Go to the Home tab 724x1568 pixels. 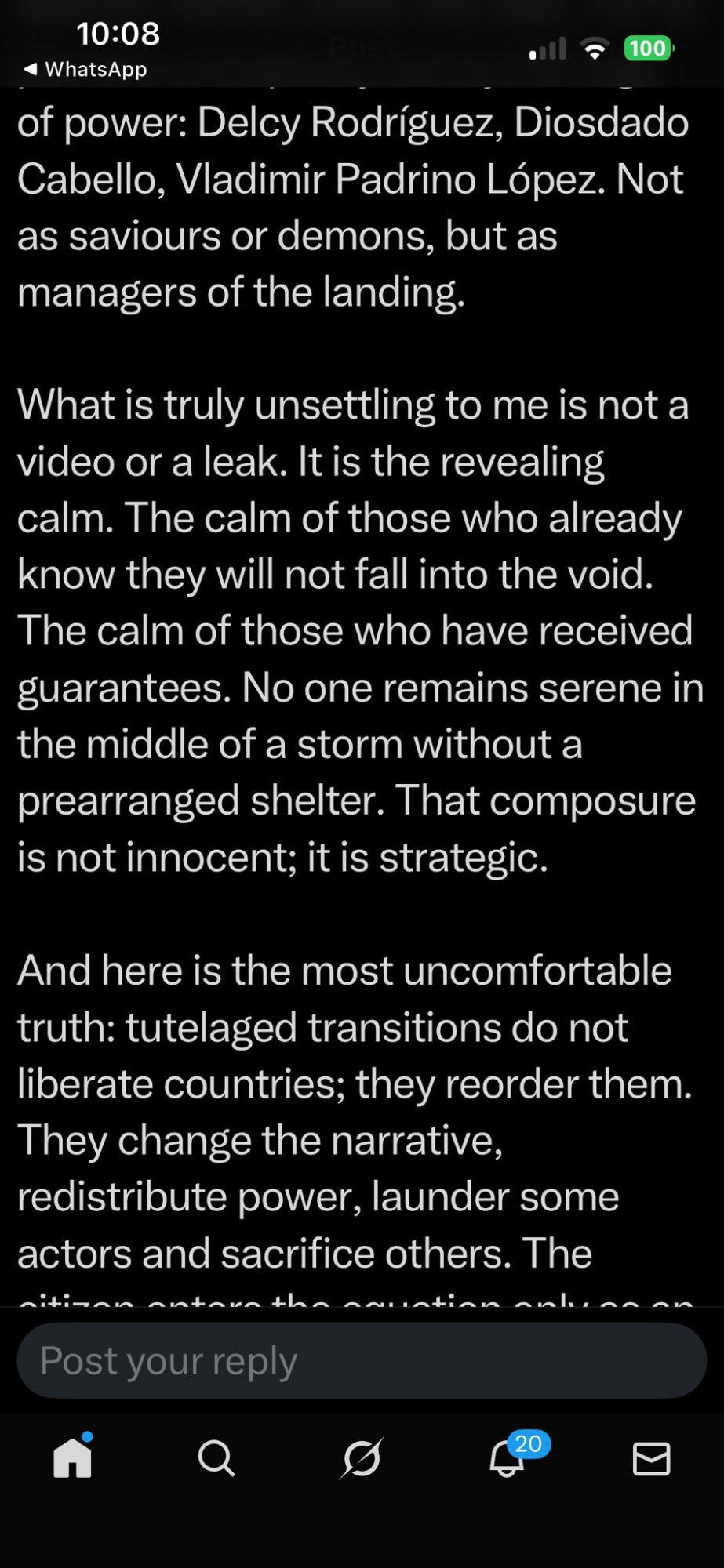pyautogui.click(x=72, y=1458)
